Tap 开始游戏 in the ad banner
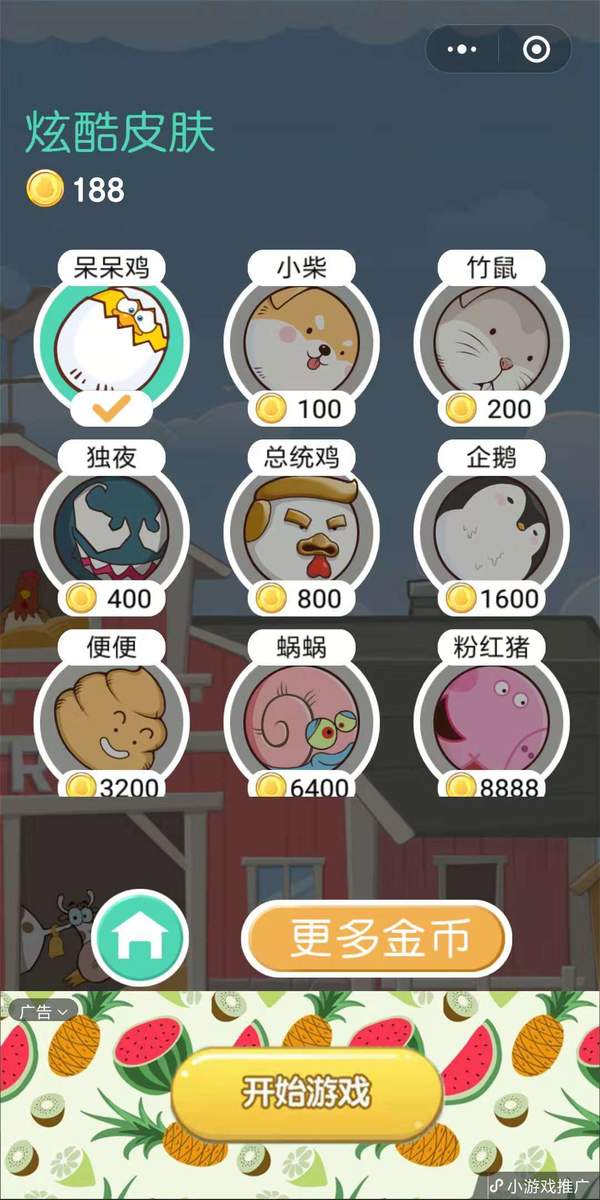The width and height of the screenshot is (600, 1200). click(306, 1093)
